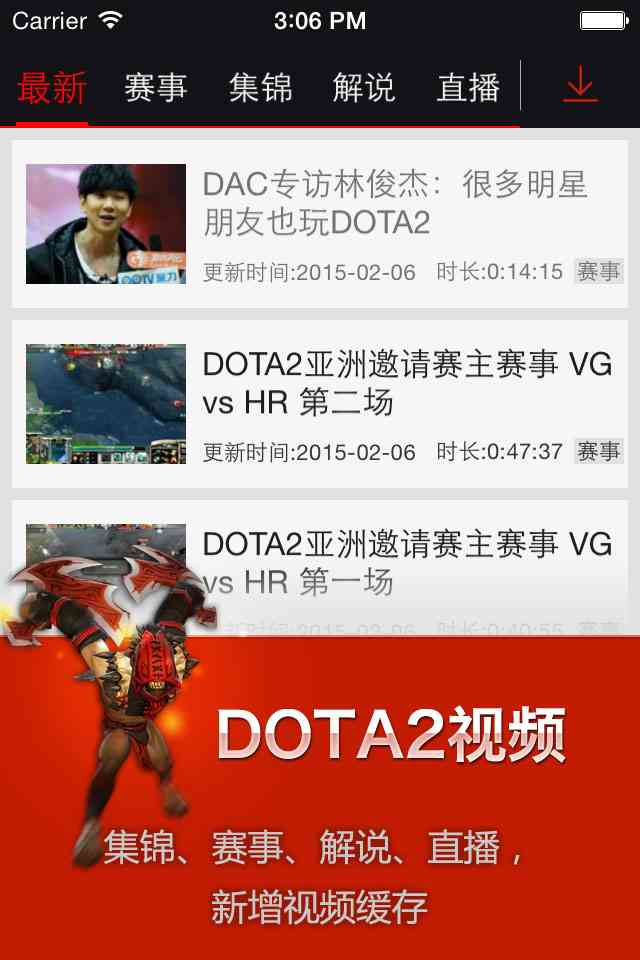Open the downloads icon
This screenshot has width=640, height=960.
coord(580,87)
